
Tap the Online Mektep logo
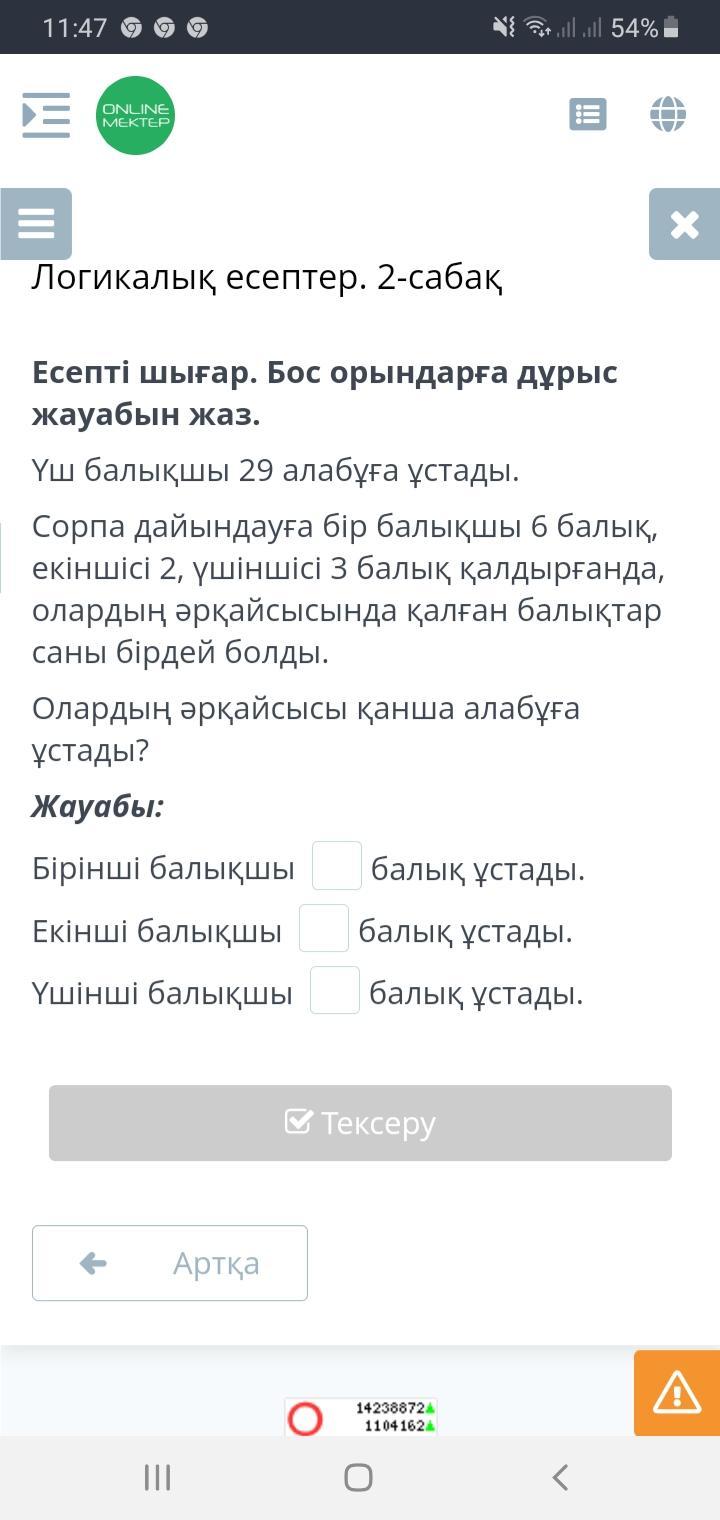click(x=135, y=115)
